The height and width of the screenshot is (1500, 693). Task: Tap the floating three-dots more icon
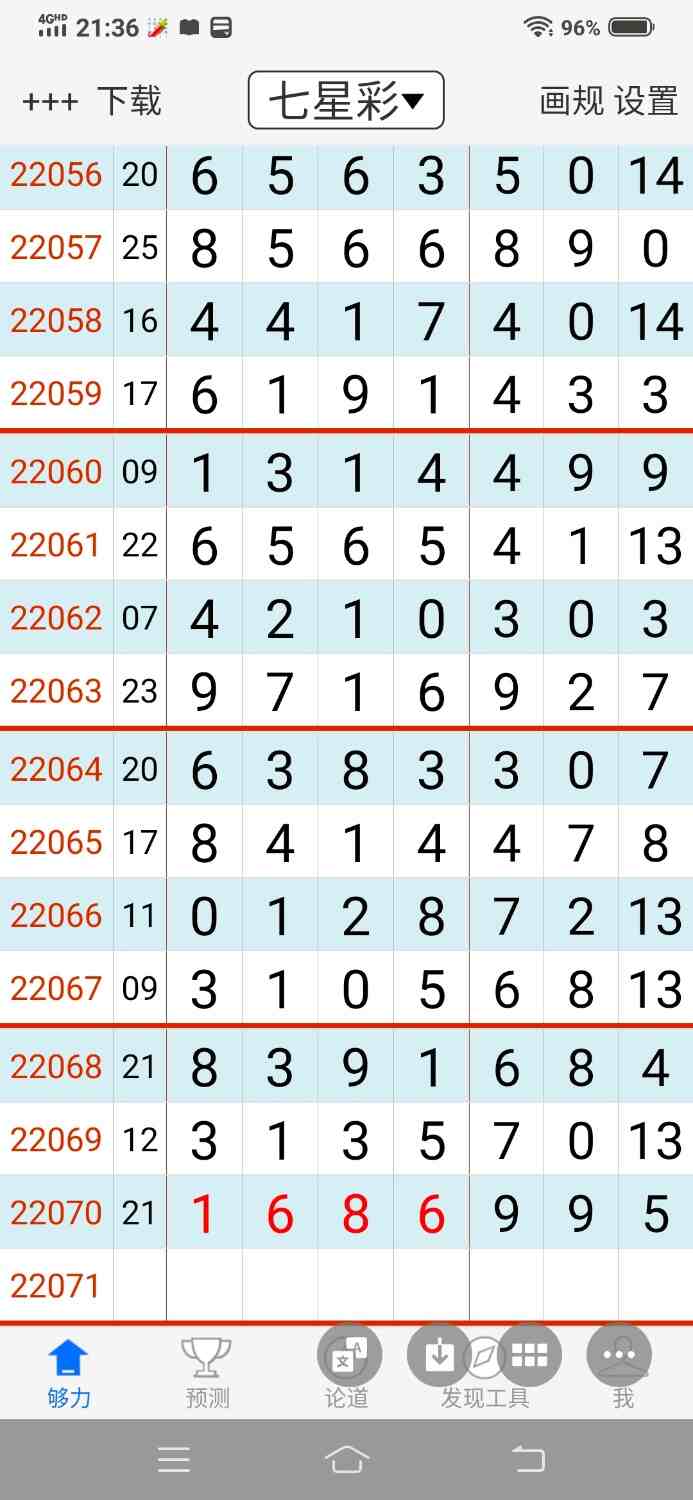point(619,1355)
